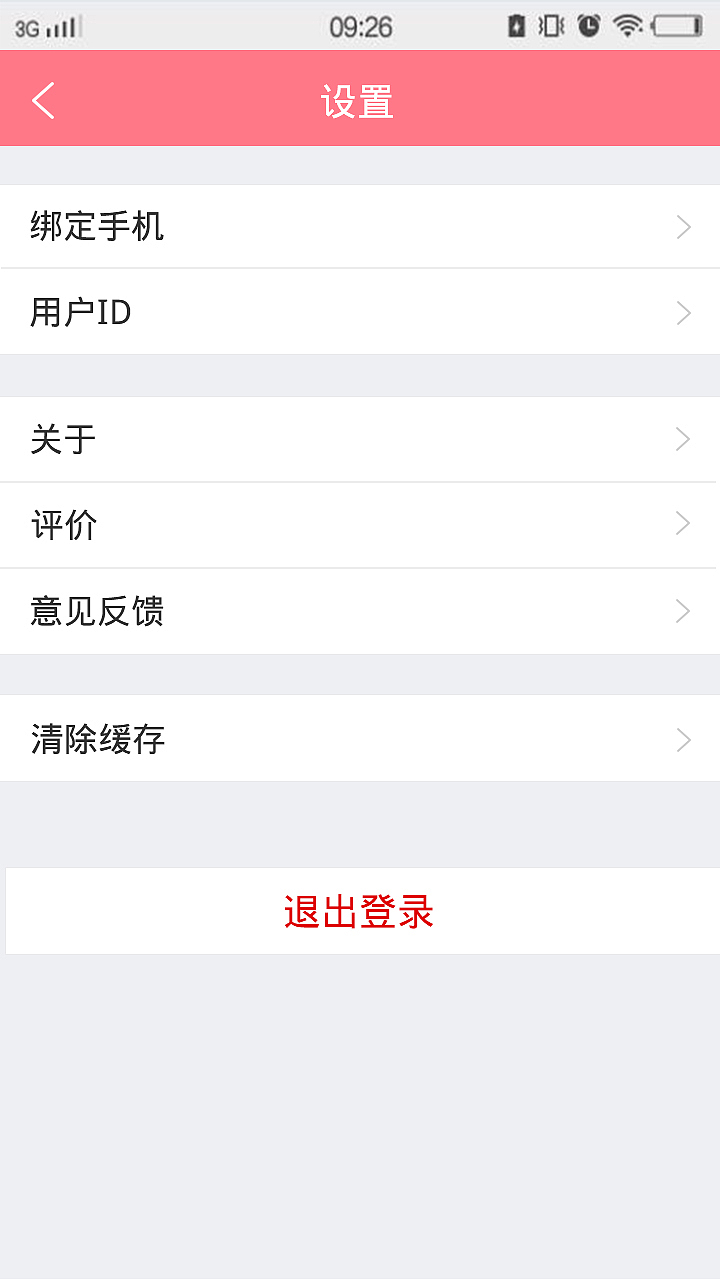View the 用户ID row
Screen dimensions: 720x1280
pyautogui.click(x=360, y=312)
